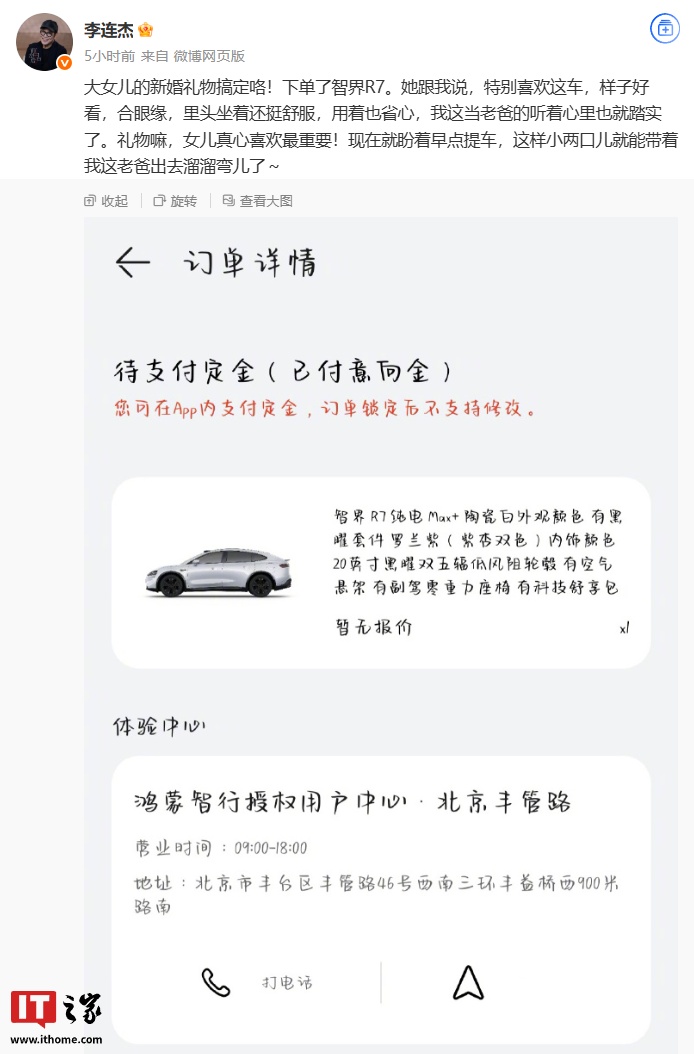The width and height of the screenshot is (694, 1054).
Task: Rotate the image with 旋转
Action: point(175,201)
